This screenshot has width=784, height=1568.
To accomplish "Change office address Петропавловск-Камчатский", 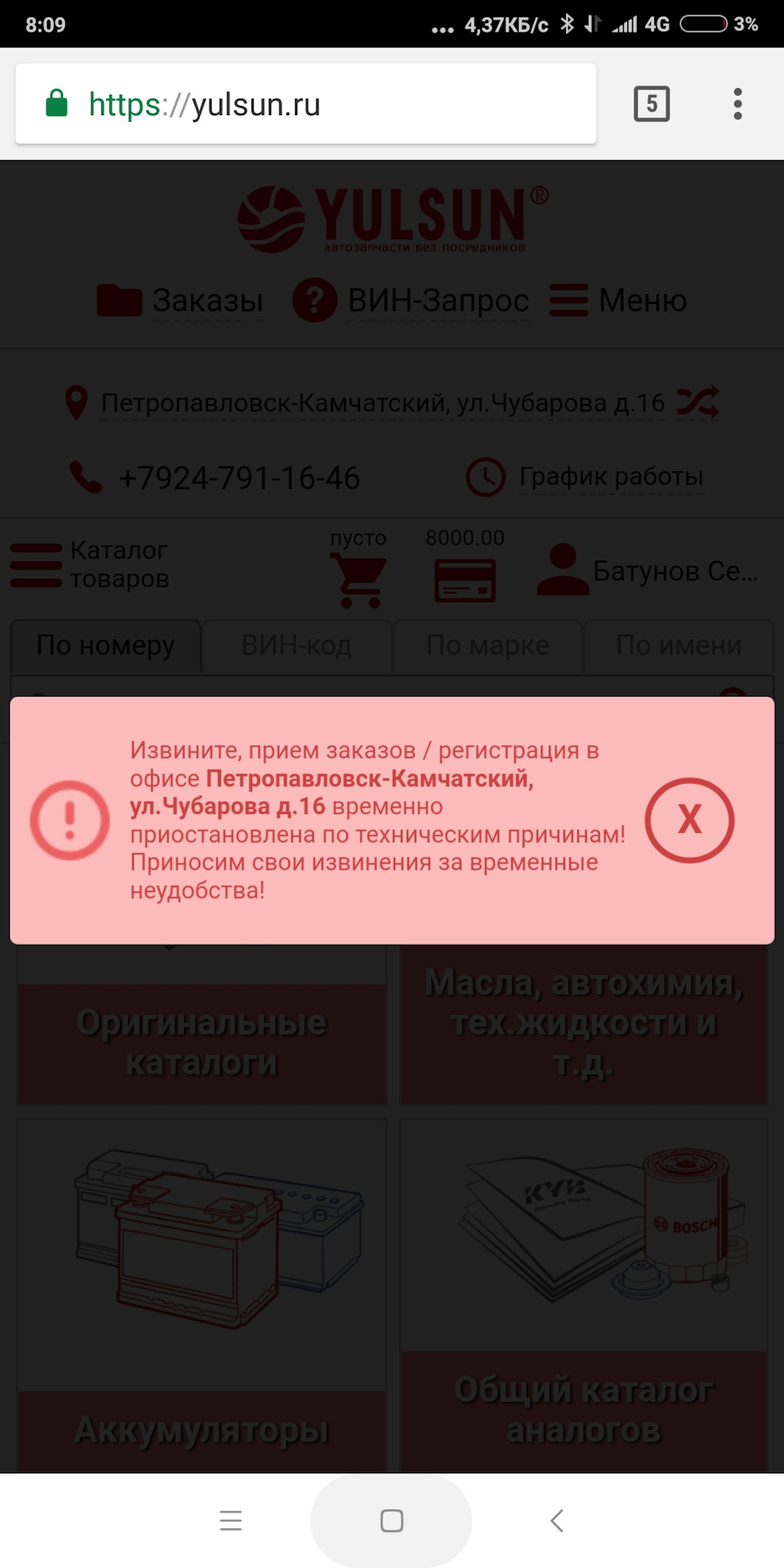I will [382, 403].
